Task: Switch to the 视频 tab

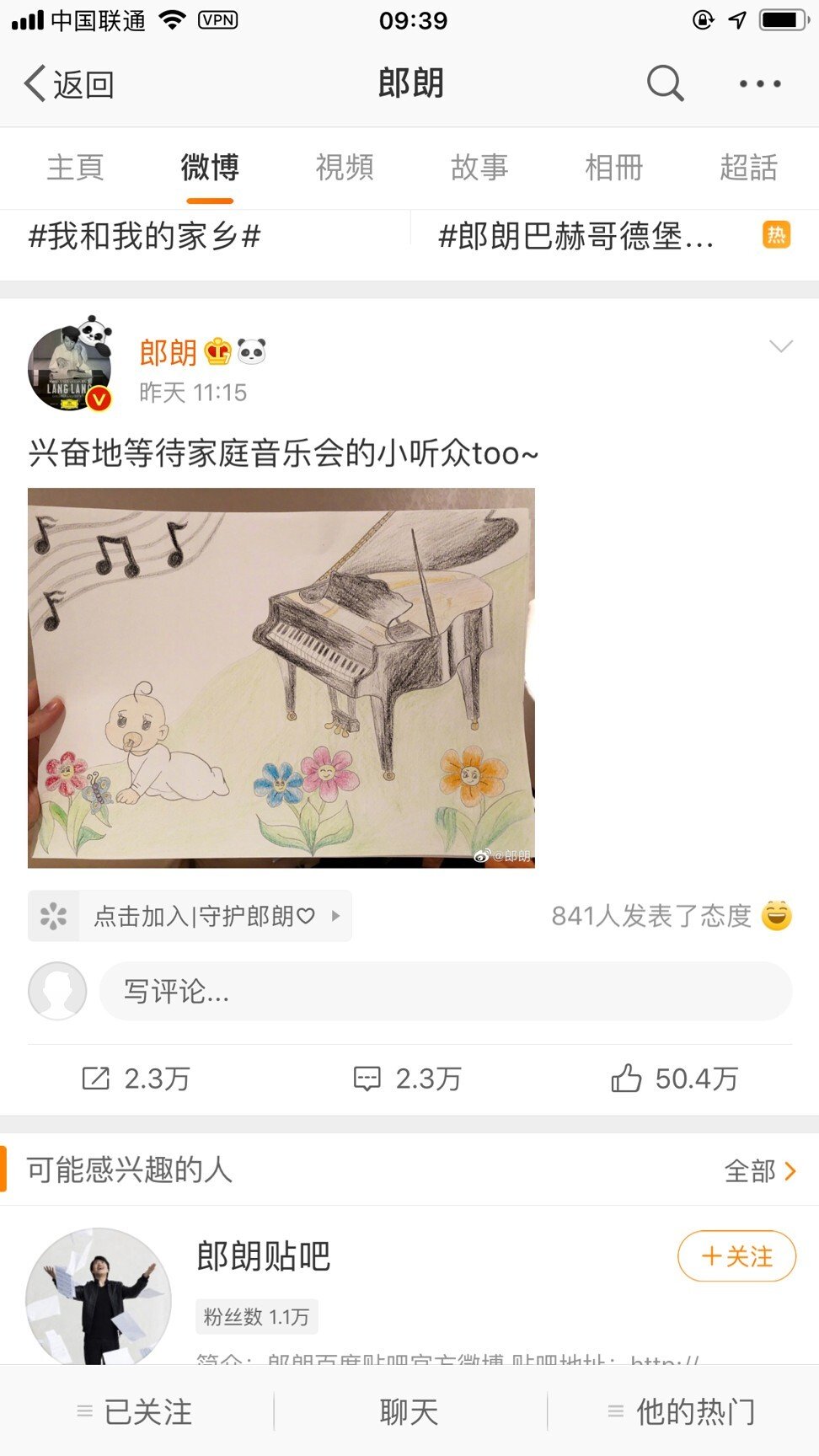Action: [344, 168]
